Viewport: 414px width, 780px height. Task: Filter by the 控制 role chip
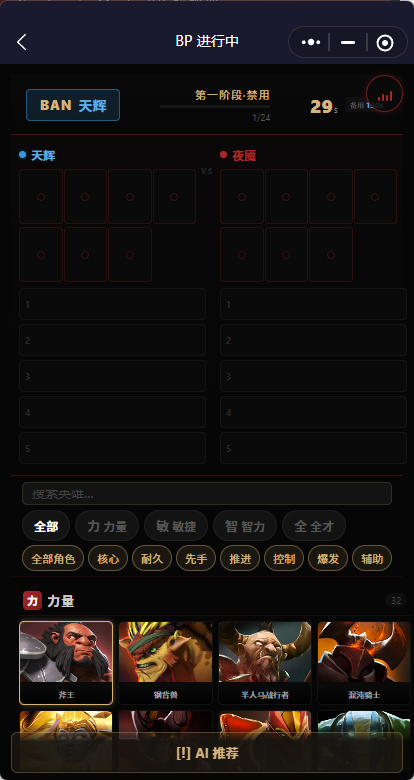pos(284,559)
